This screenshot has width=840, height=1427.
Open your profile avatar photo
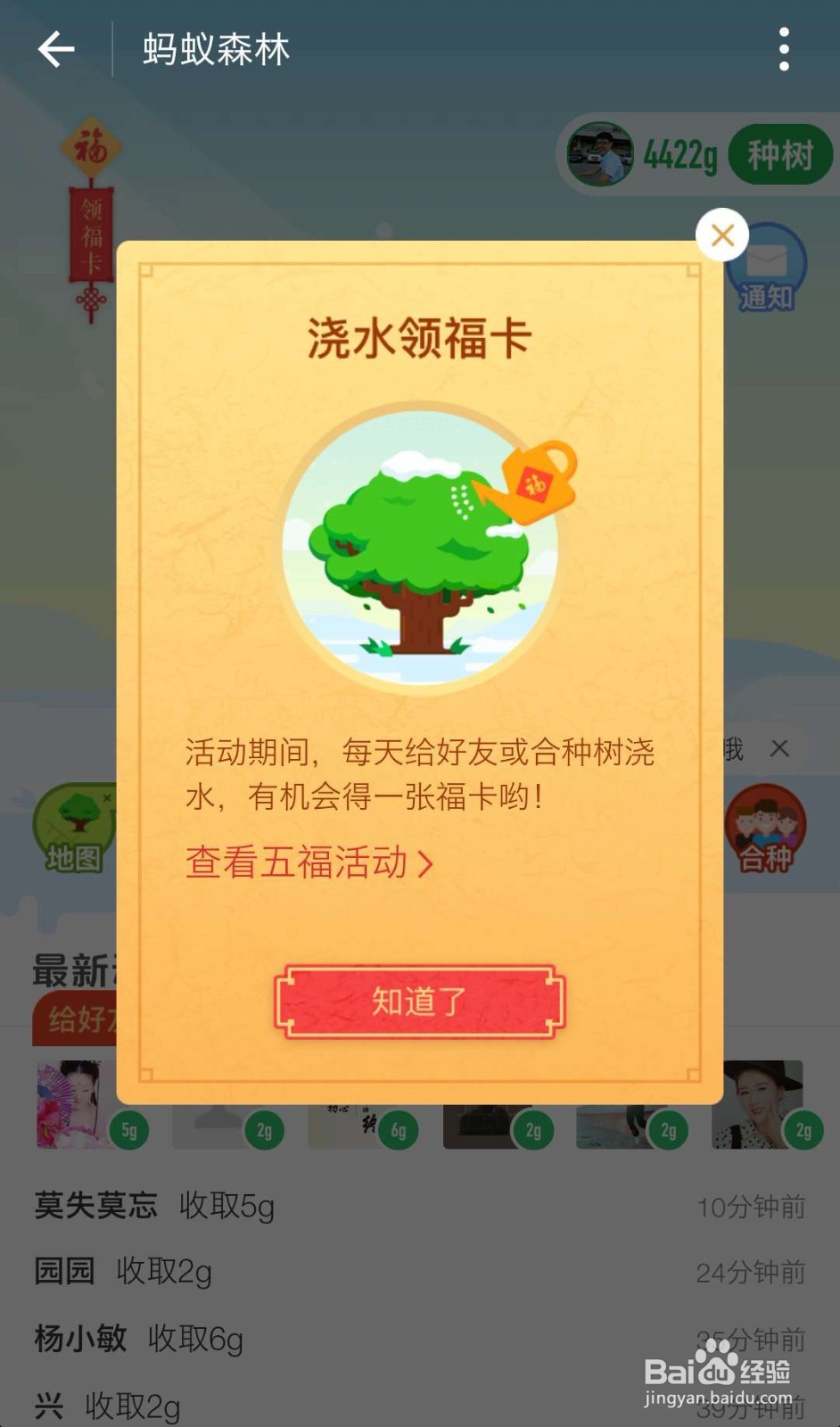602,153
